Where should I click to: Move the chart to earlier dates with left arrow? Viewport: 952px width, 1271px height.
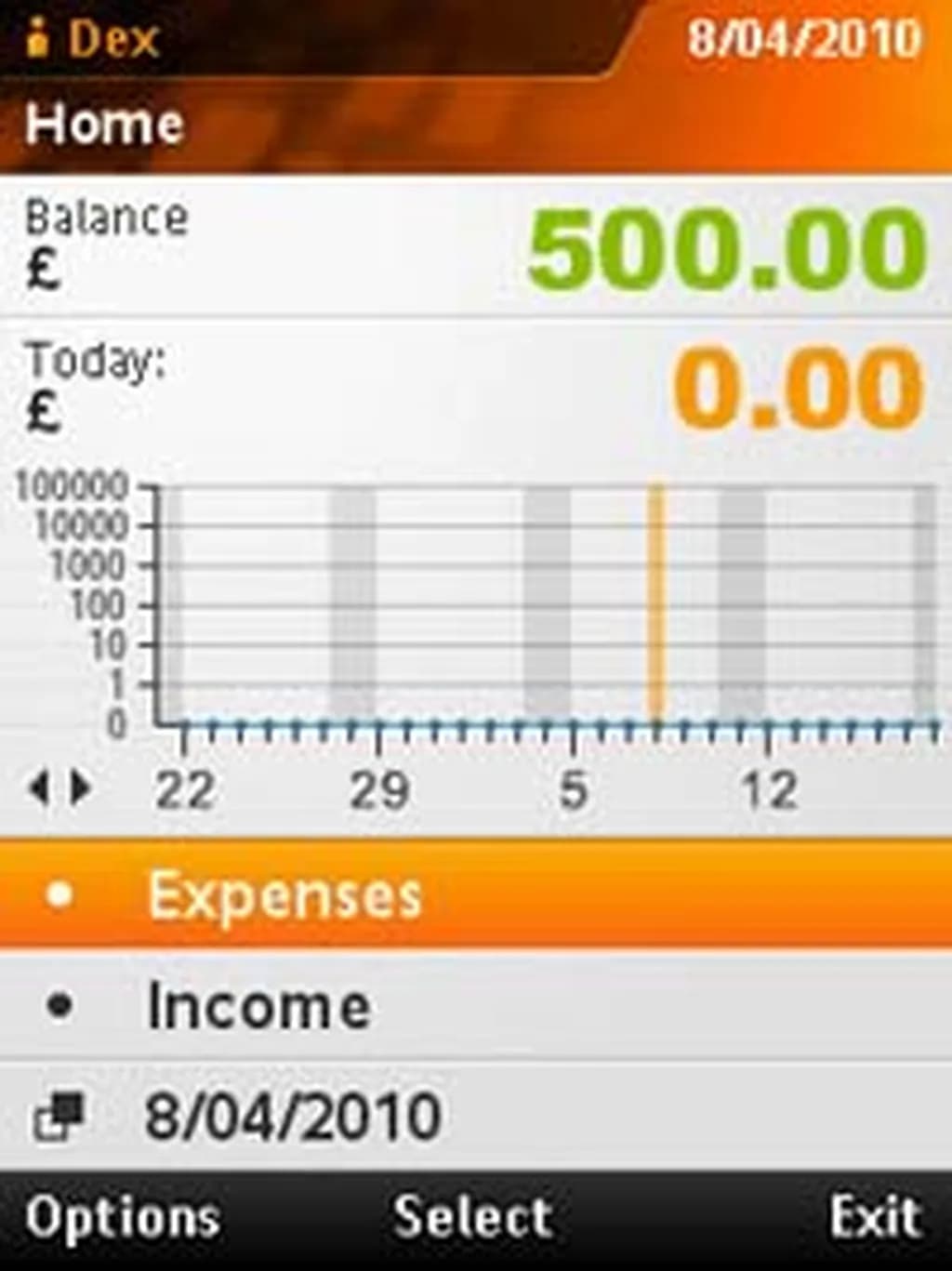(x=39, y=789)
